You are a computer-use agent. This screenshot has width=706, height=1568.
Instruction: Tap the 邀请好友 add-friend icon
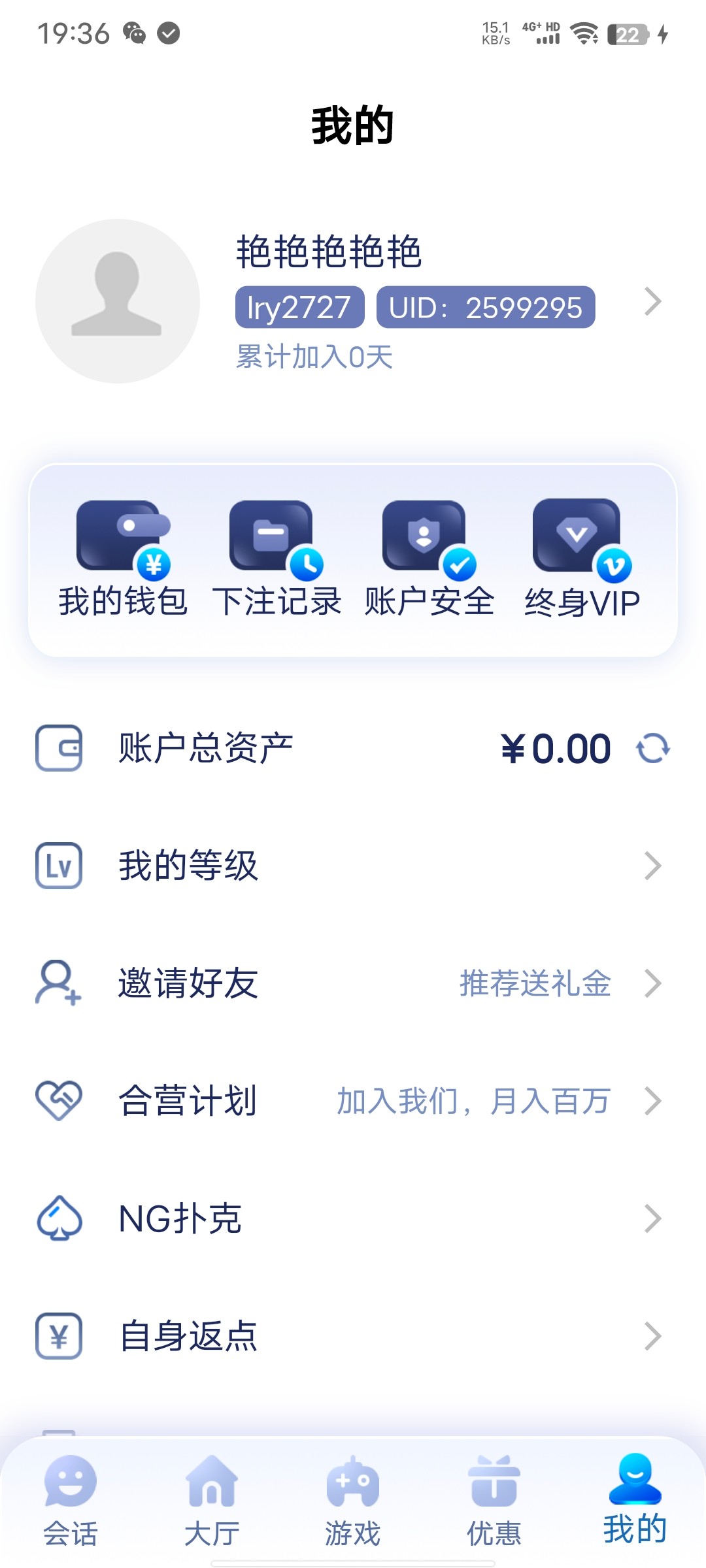point(58,984)
